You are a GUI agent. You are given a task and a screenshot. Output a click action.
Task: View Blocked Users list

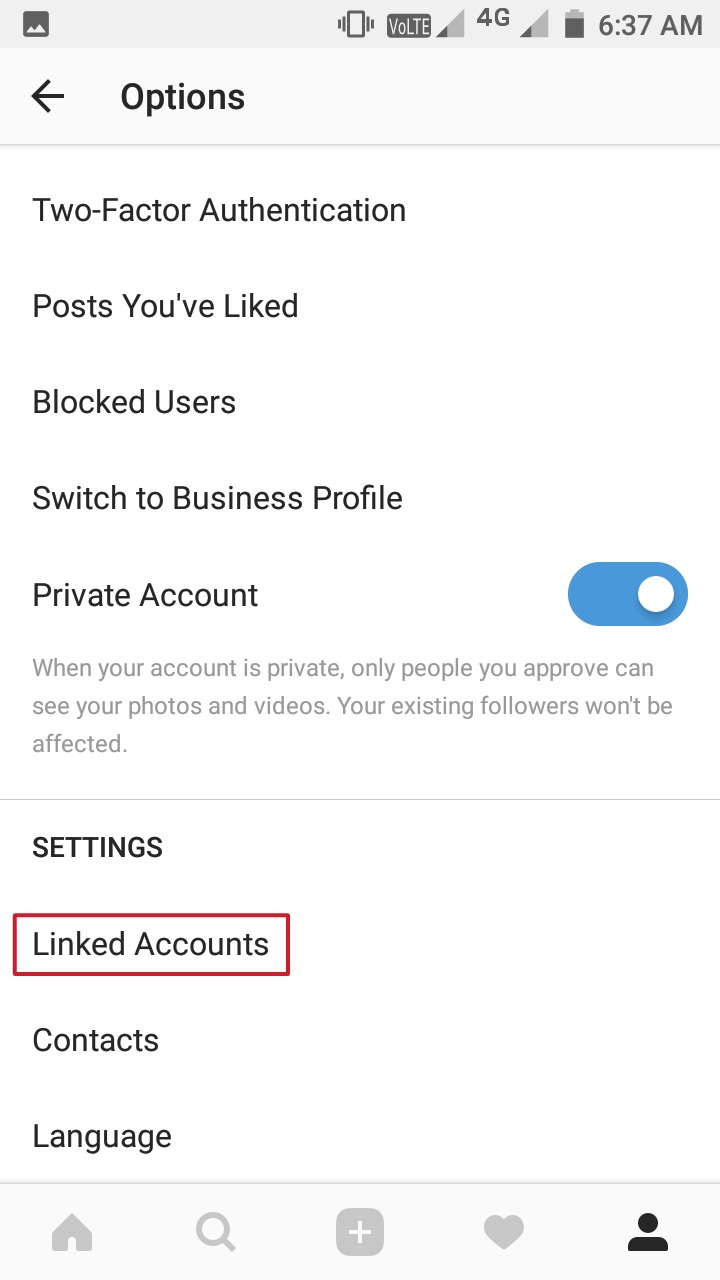point(360,402)
